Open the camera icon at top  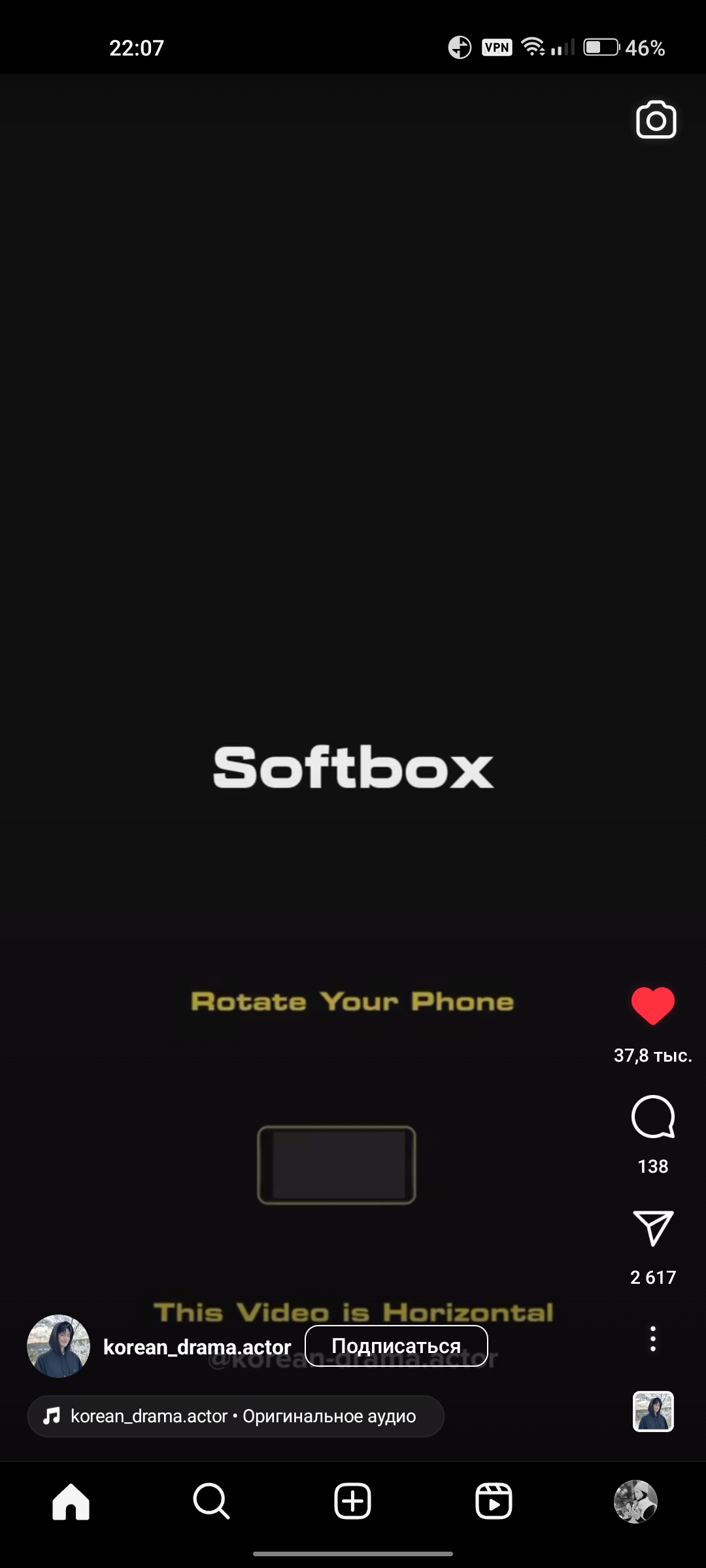tap(656, 120)
